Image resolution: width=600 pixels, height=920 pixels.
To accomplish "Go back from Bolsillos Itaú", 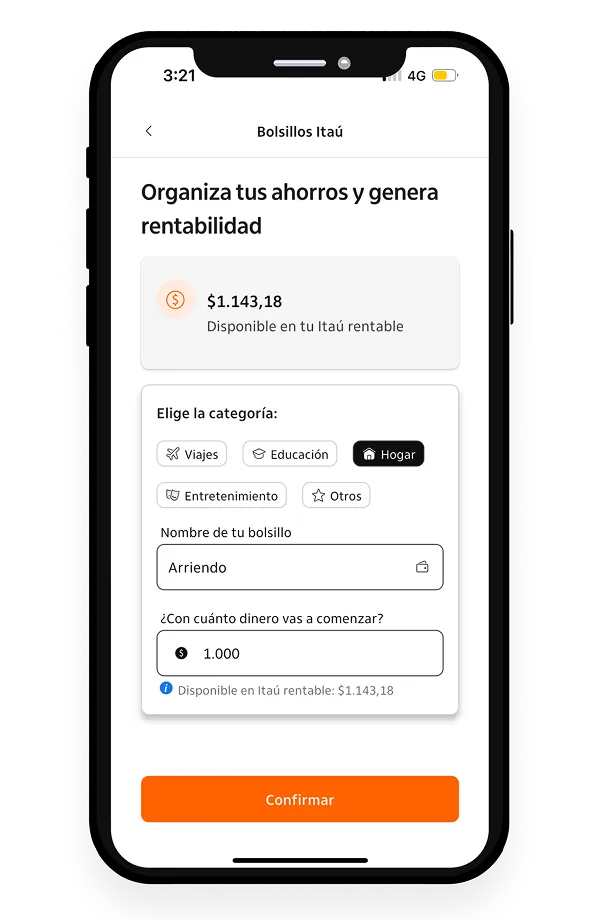I will pos(149,131).
